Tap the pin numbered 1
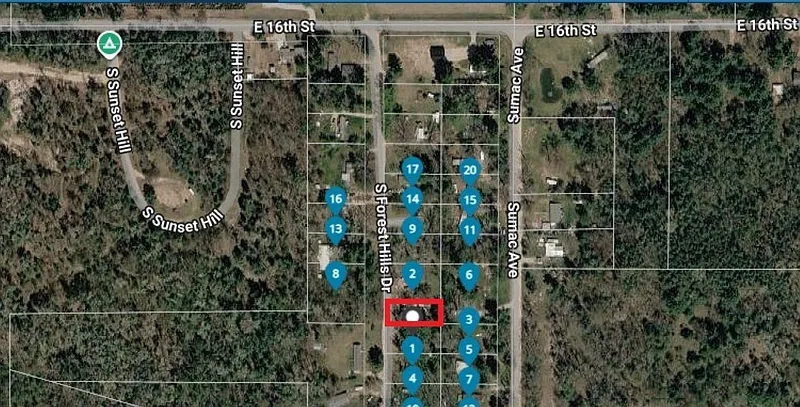The height and width of the screenshot is (407, 800). click(412, 348)
